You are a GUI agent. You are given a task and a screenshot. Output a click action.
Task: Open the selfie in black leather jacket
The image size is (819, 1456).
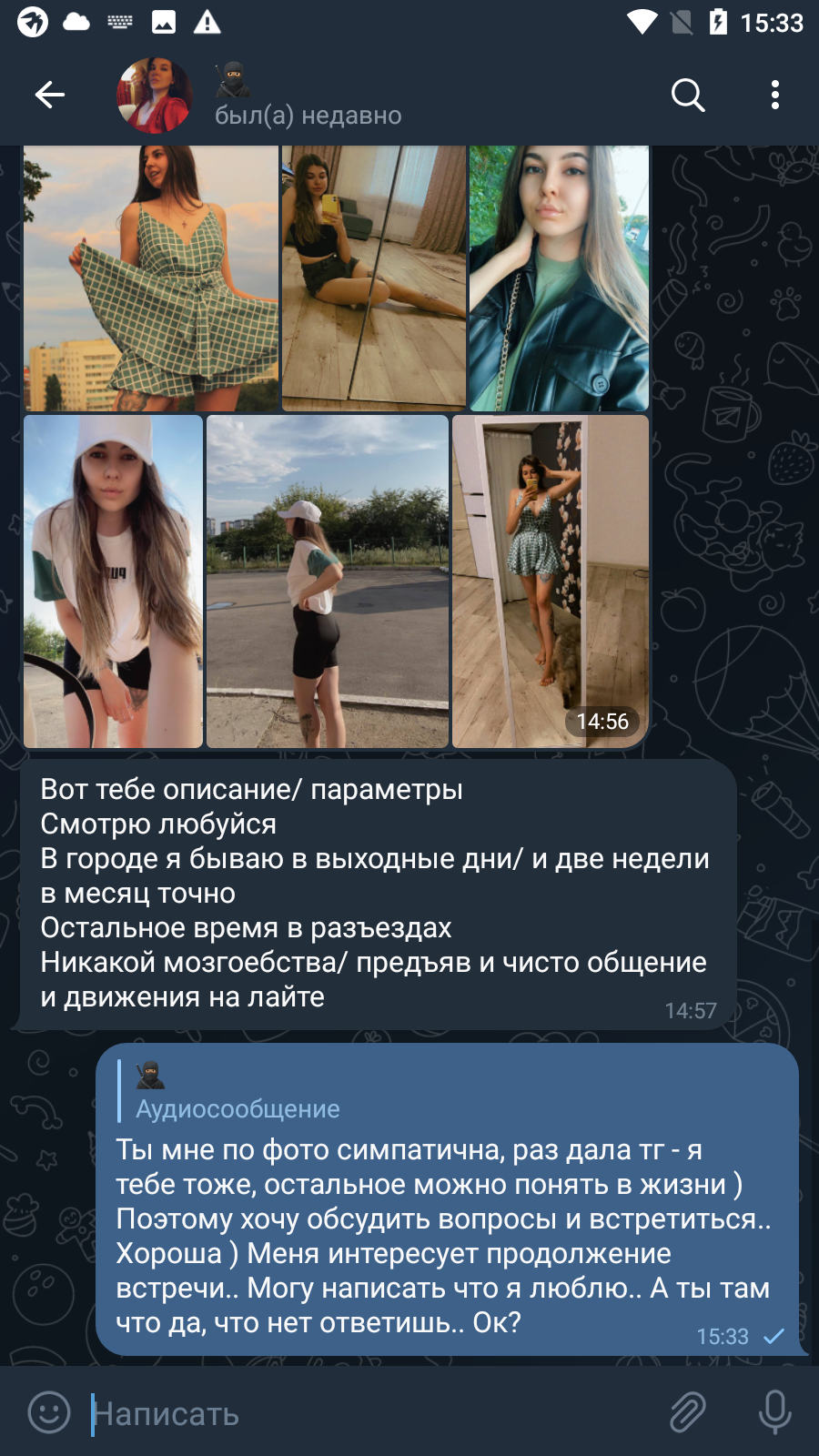(559, 278)
